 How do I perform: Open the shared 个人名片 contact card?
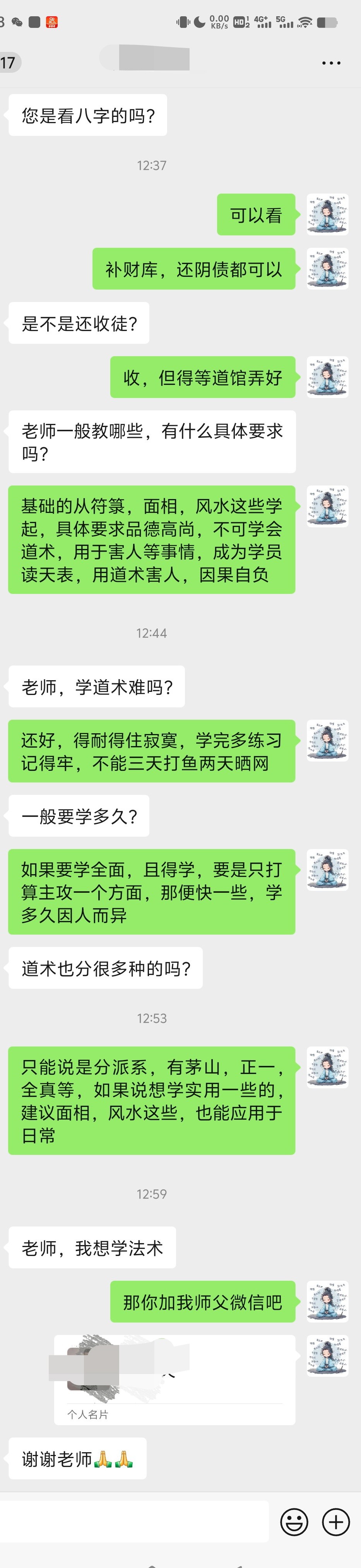[174, 1379]
